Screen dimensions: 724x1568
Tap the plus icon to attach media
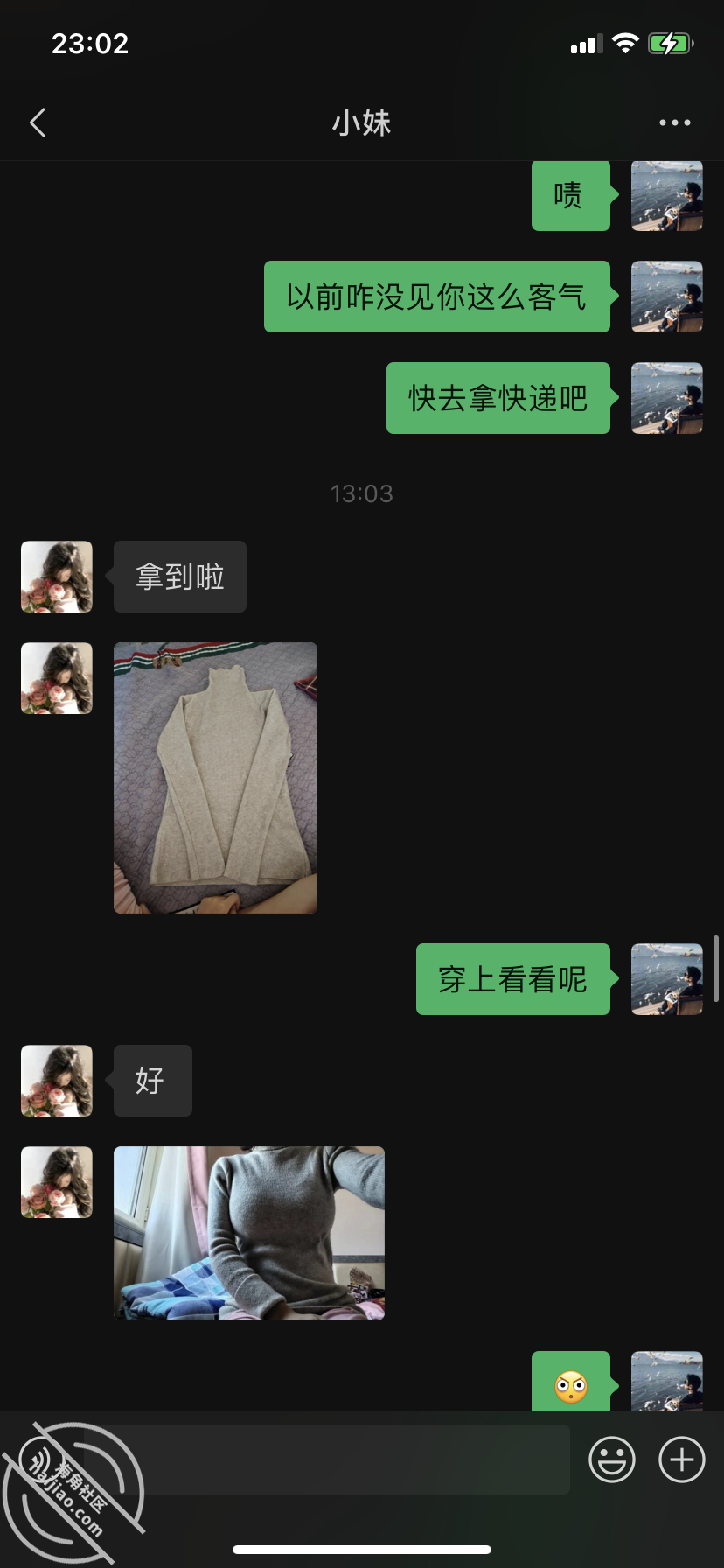[x=680, y=1459]
